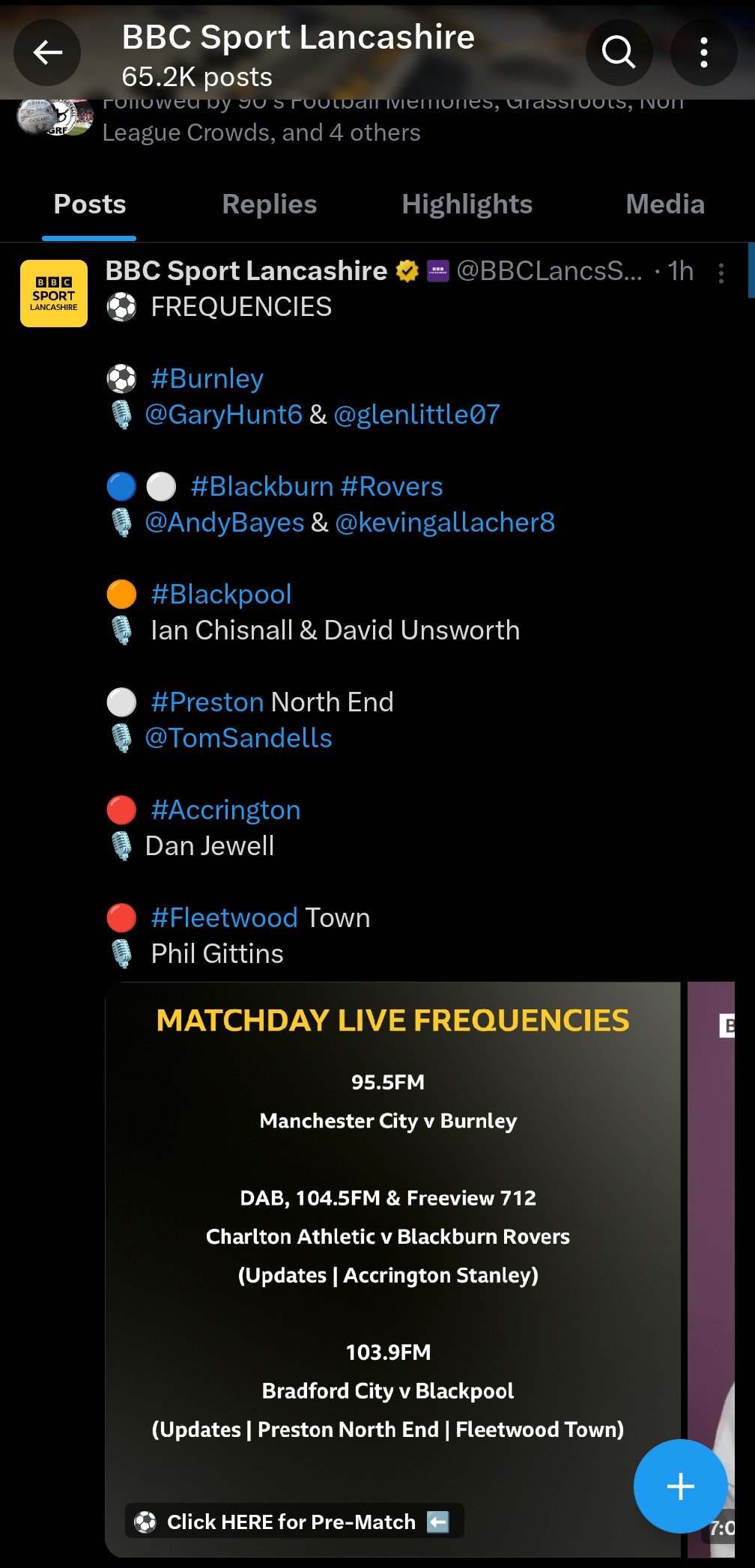Viewport: 755px width, 1568px height.
Task: Visit @GaryHunt6's profile
Action: point(223,414)
